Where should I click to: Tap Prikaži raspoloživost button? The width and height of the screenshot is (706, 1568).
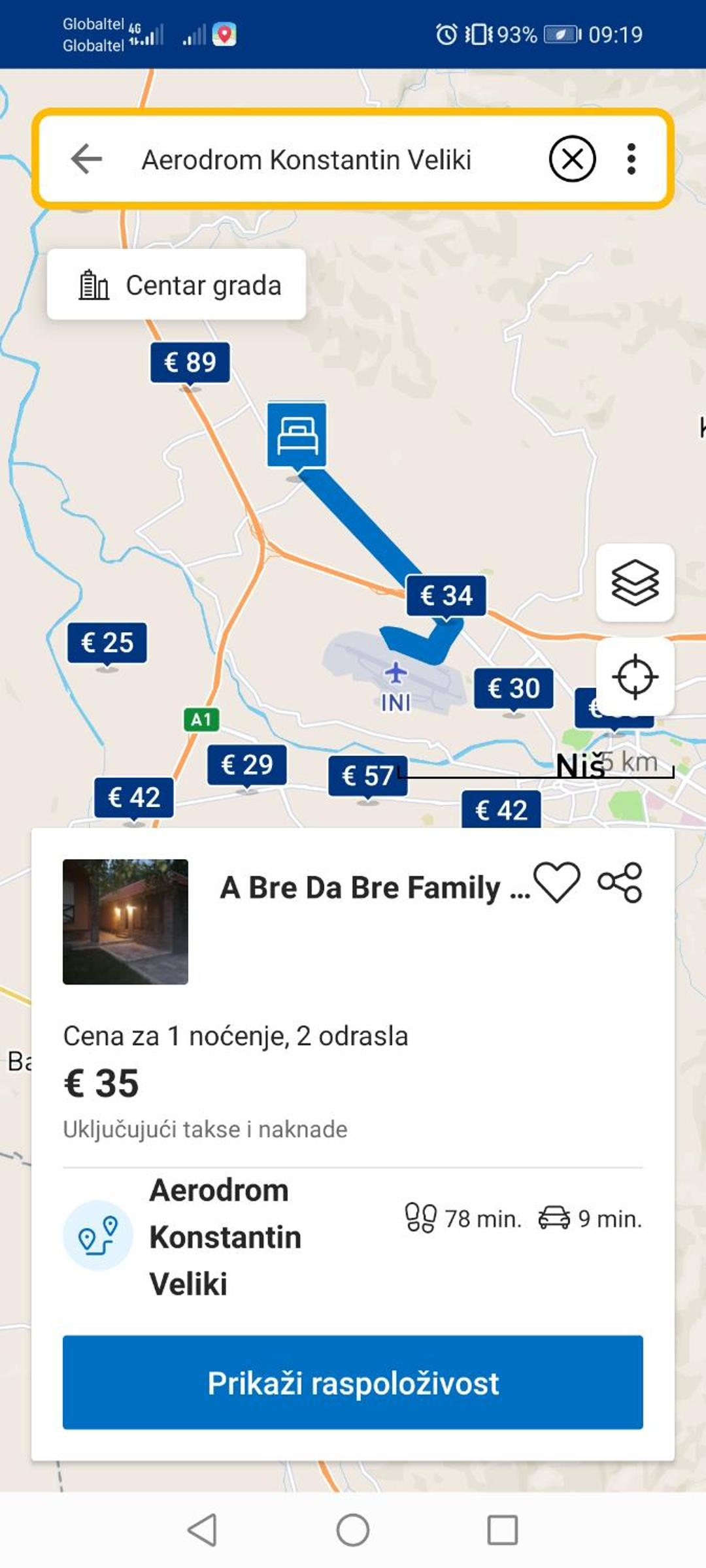[x=353, y=1382]
